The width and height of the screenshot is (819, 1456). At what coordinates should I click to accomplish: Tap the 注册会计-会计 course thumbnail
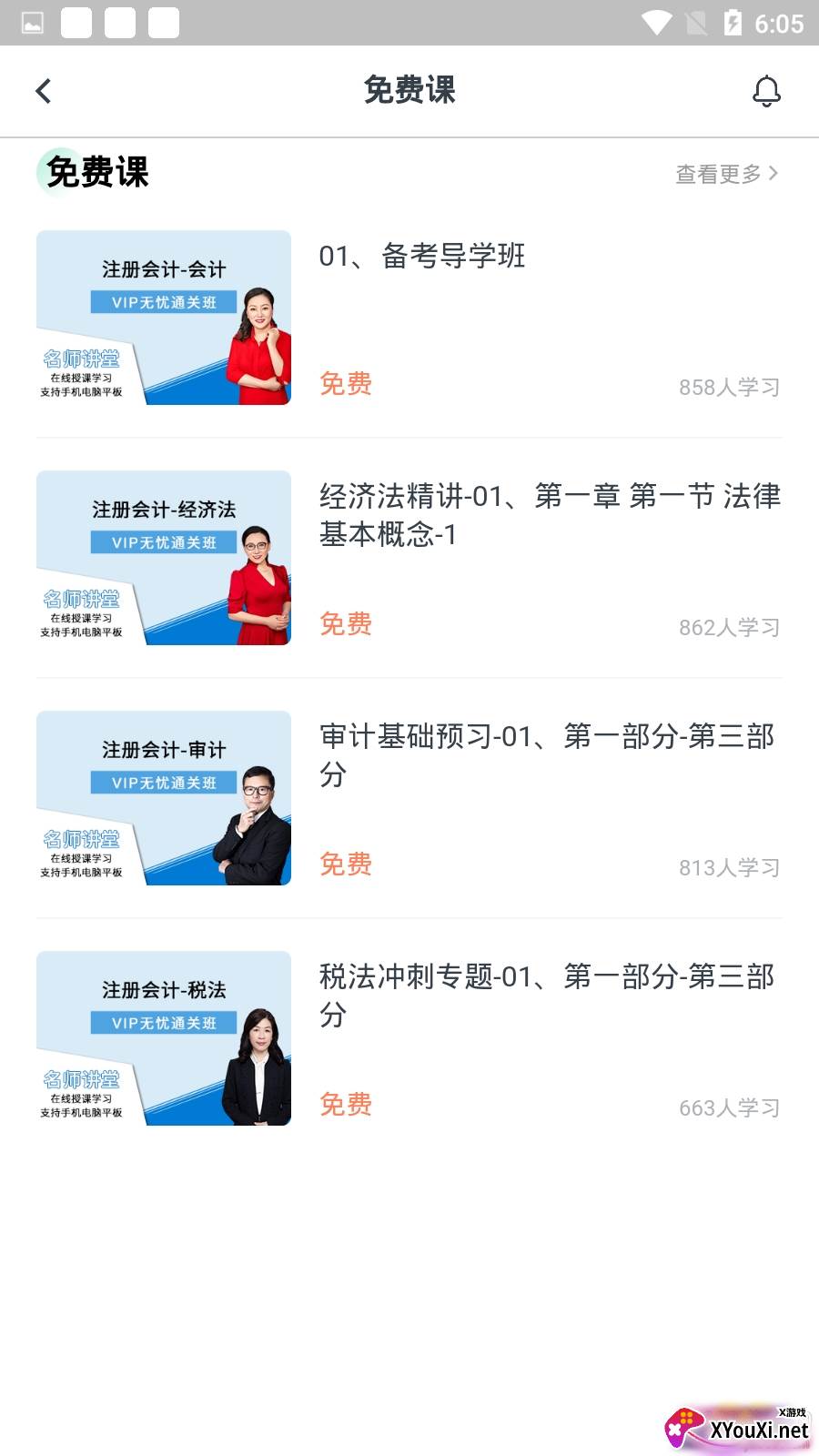tap(164, 318)
